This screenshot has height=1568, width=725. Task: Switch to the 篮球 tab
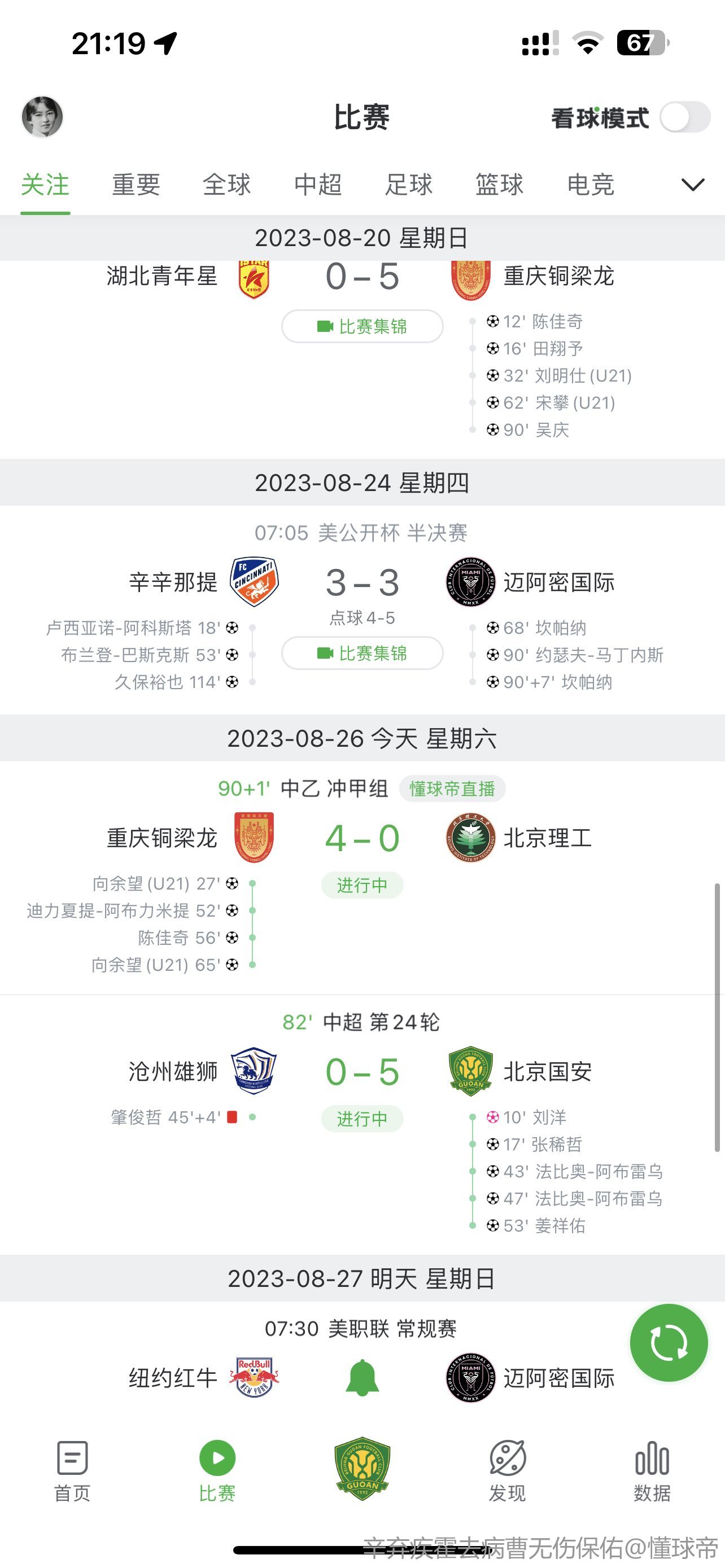pyautogui.click(x=499, y=185)
